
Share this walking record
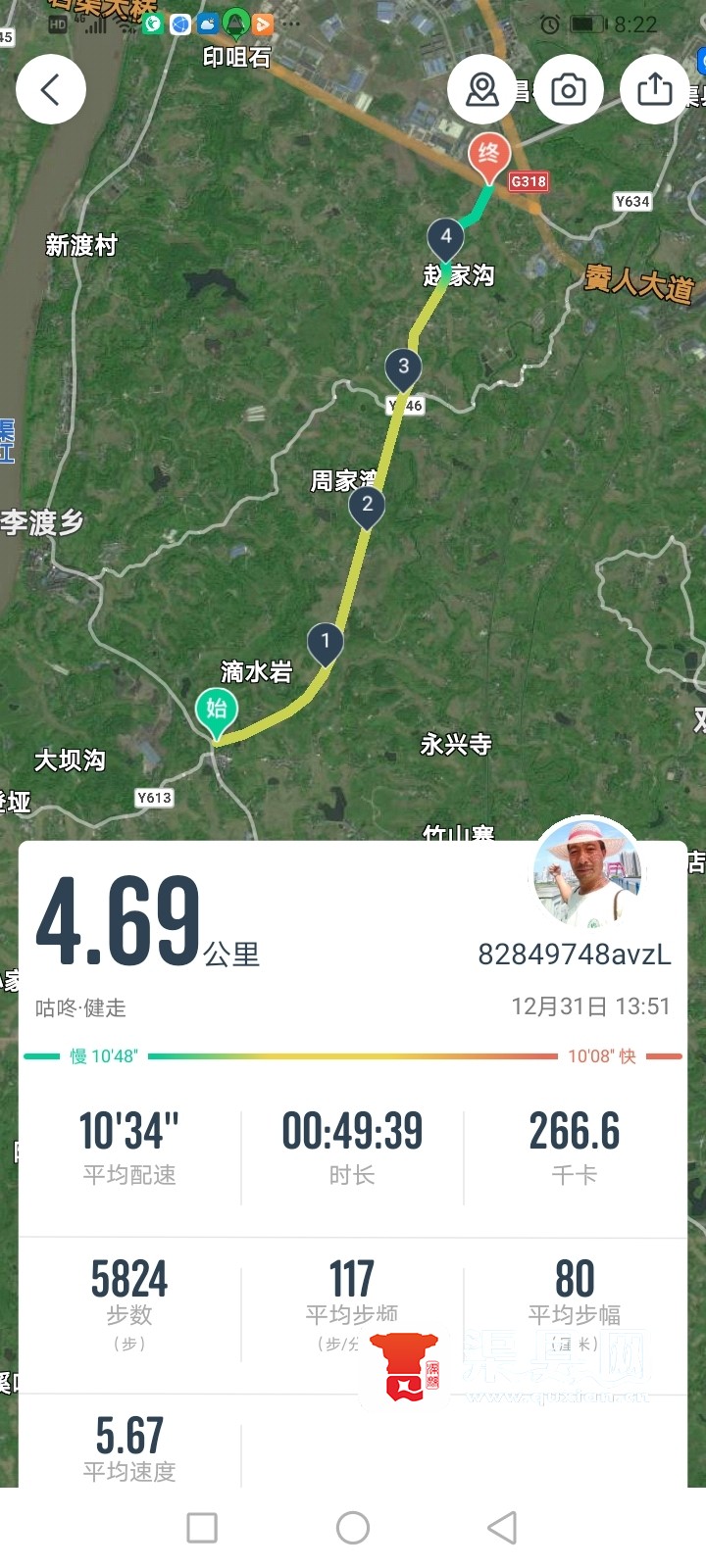point(654,90)
